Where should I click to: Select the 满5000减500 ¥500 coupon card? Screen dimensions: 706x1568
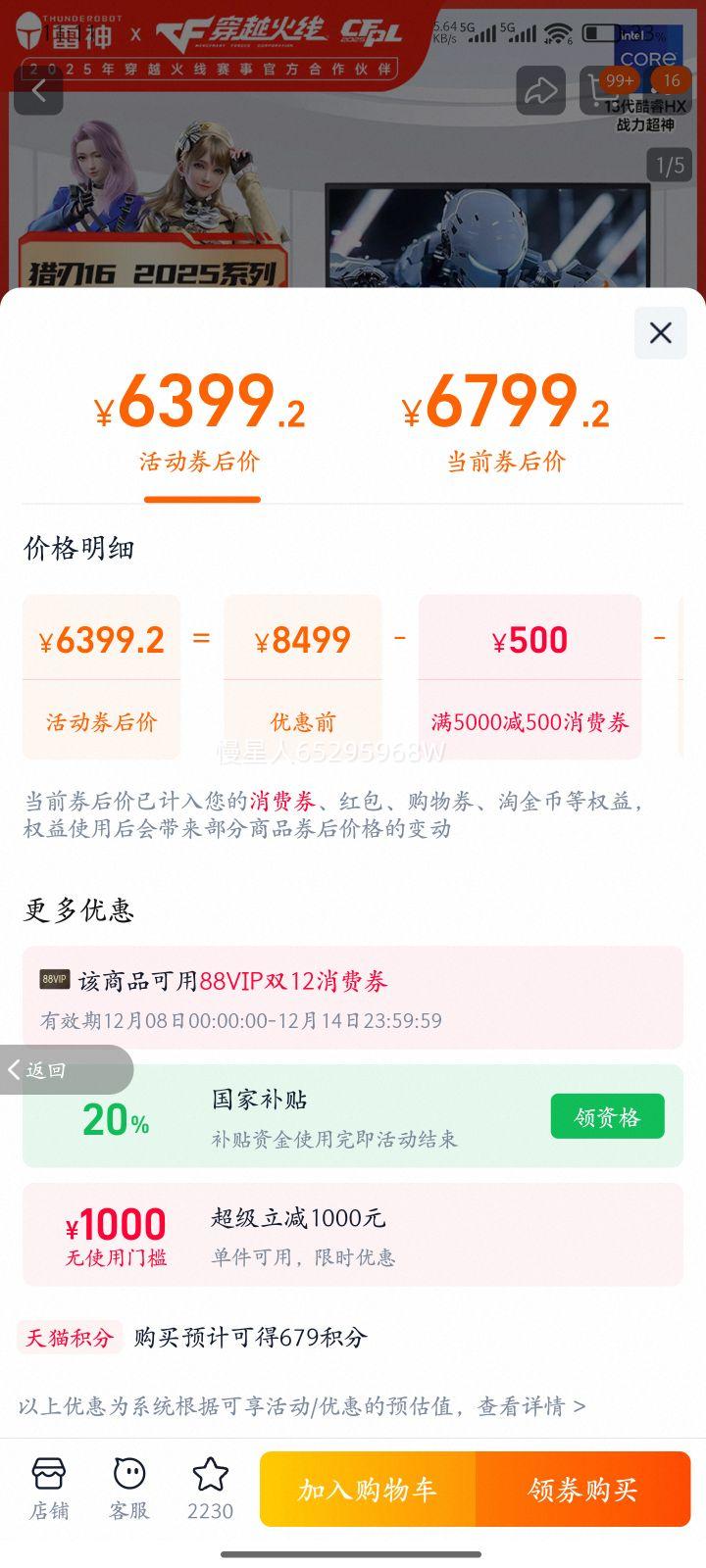(529, 676)
